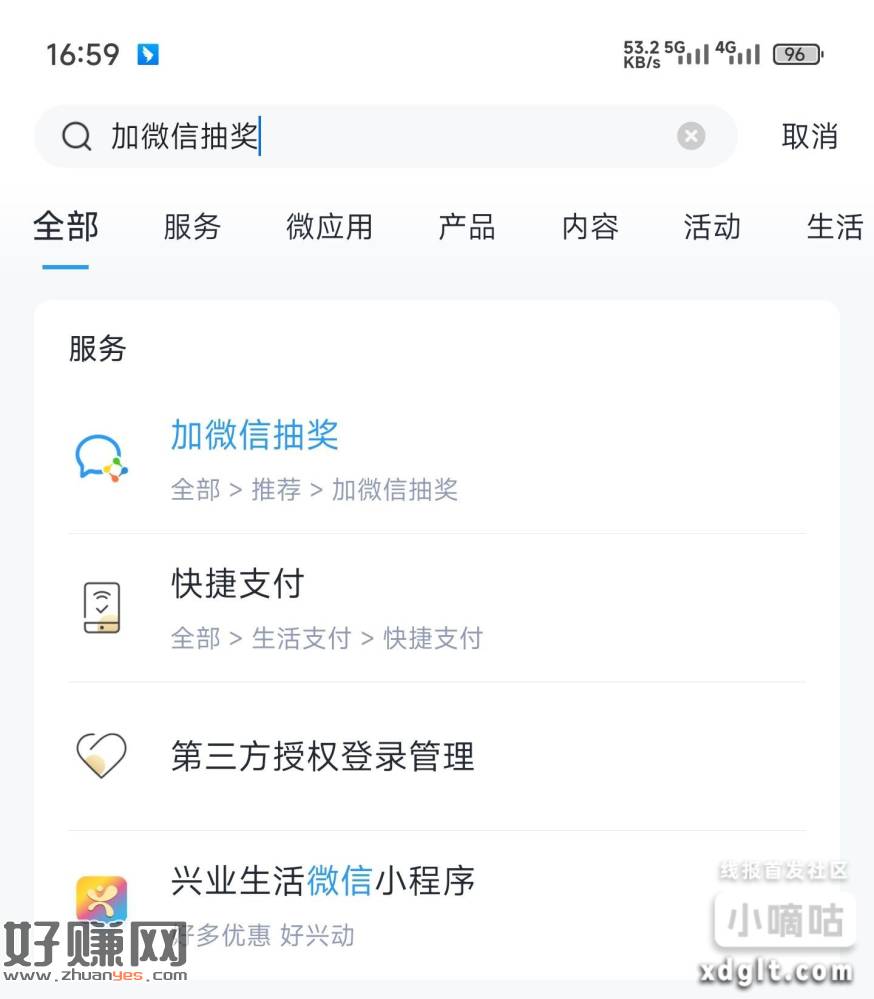Image resolution: width=874 pixels, height=999 pixels.
Task: Tap the search field containing 加微信抽奖
Action: pos(380,136)
